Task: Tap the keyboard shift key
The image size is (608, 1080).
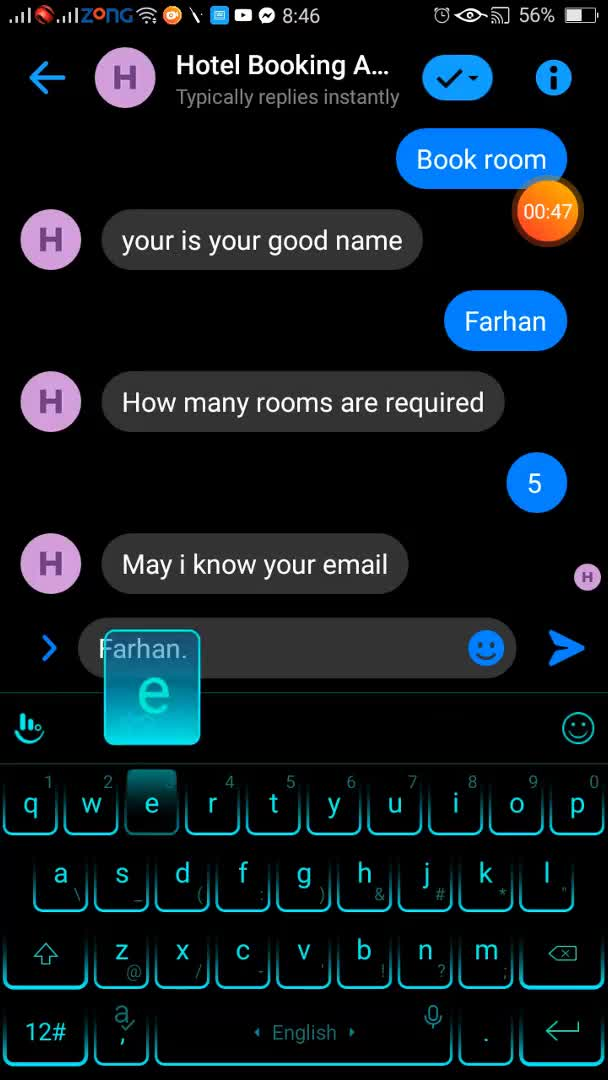Action: tap(46, 954)
